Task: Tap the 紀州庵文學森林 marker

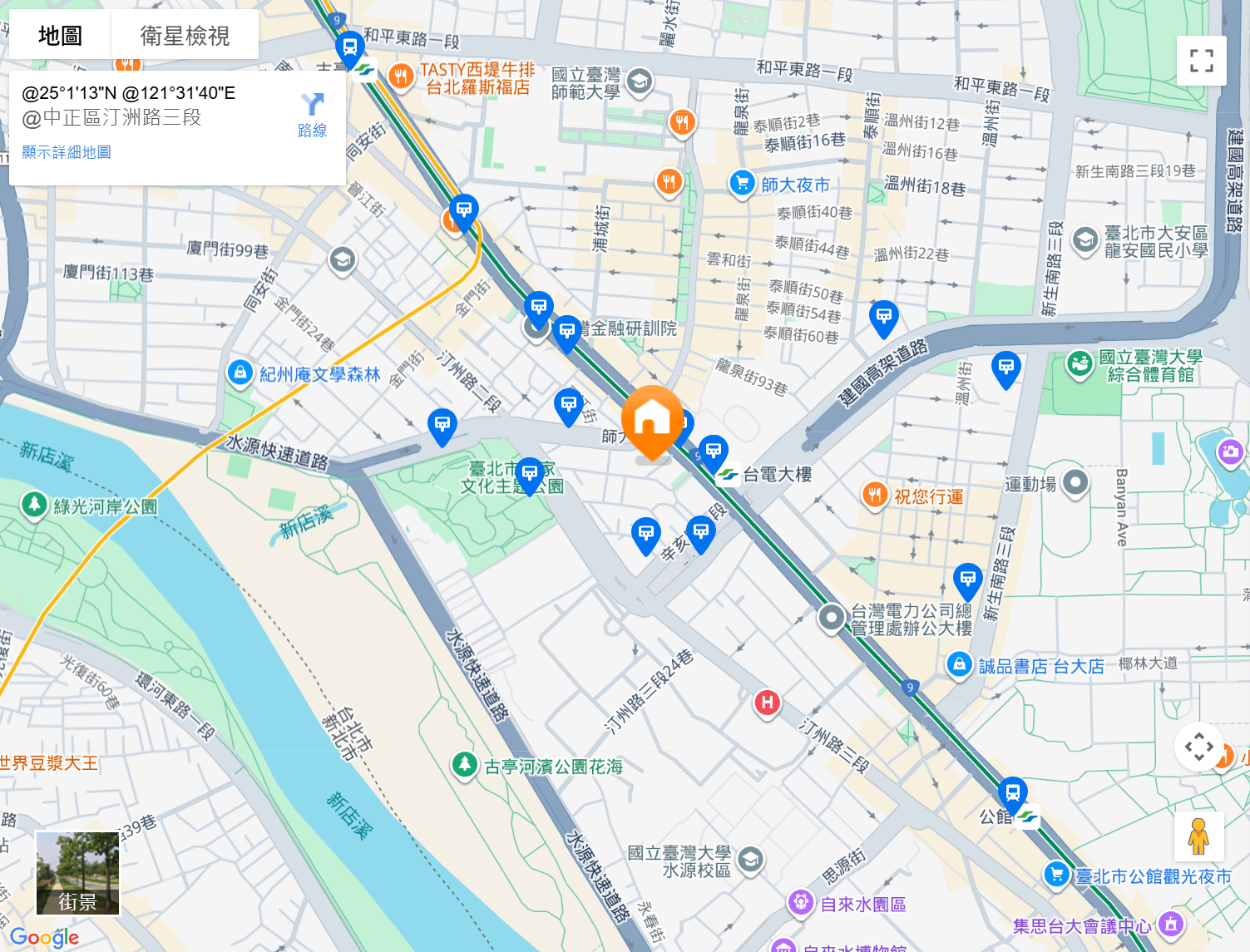Action: [240, 373]
